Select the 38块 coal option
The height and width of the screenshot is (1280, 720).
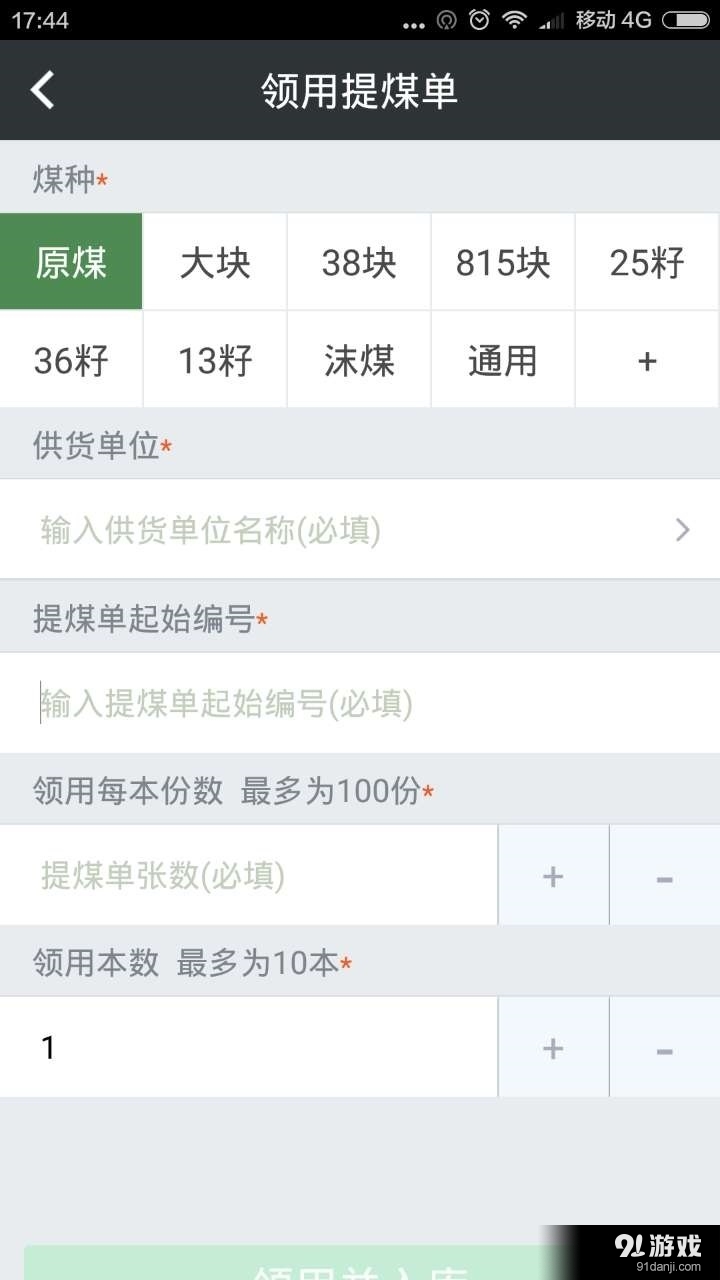359,261
